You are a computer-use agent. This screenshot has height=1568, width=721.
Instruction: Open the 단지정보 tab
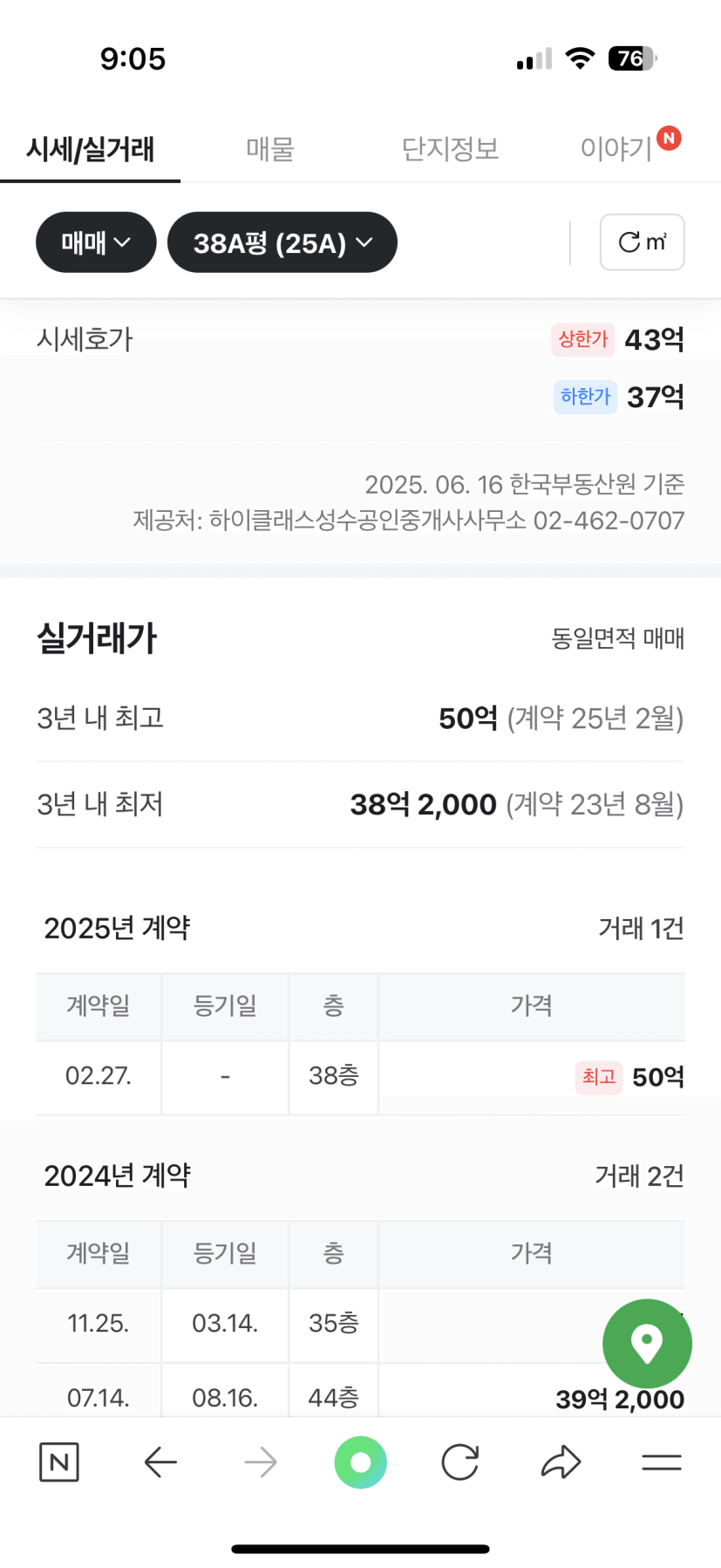click(450, 149)
